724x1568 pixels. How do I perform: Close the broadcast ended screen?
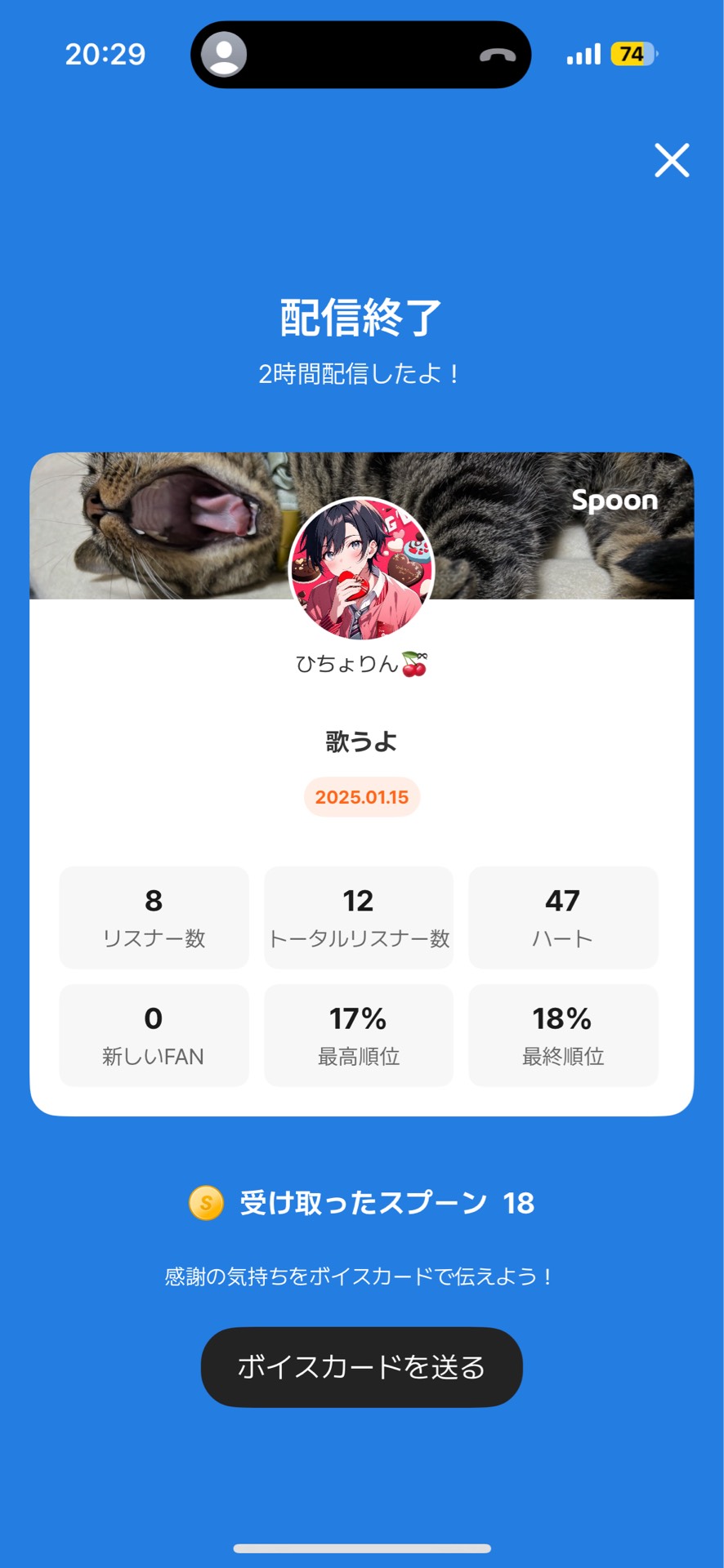pos(672,160)
